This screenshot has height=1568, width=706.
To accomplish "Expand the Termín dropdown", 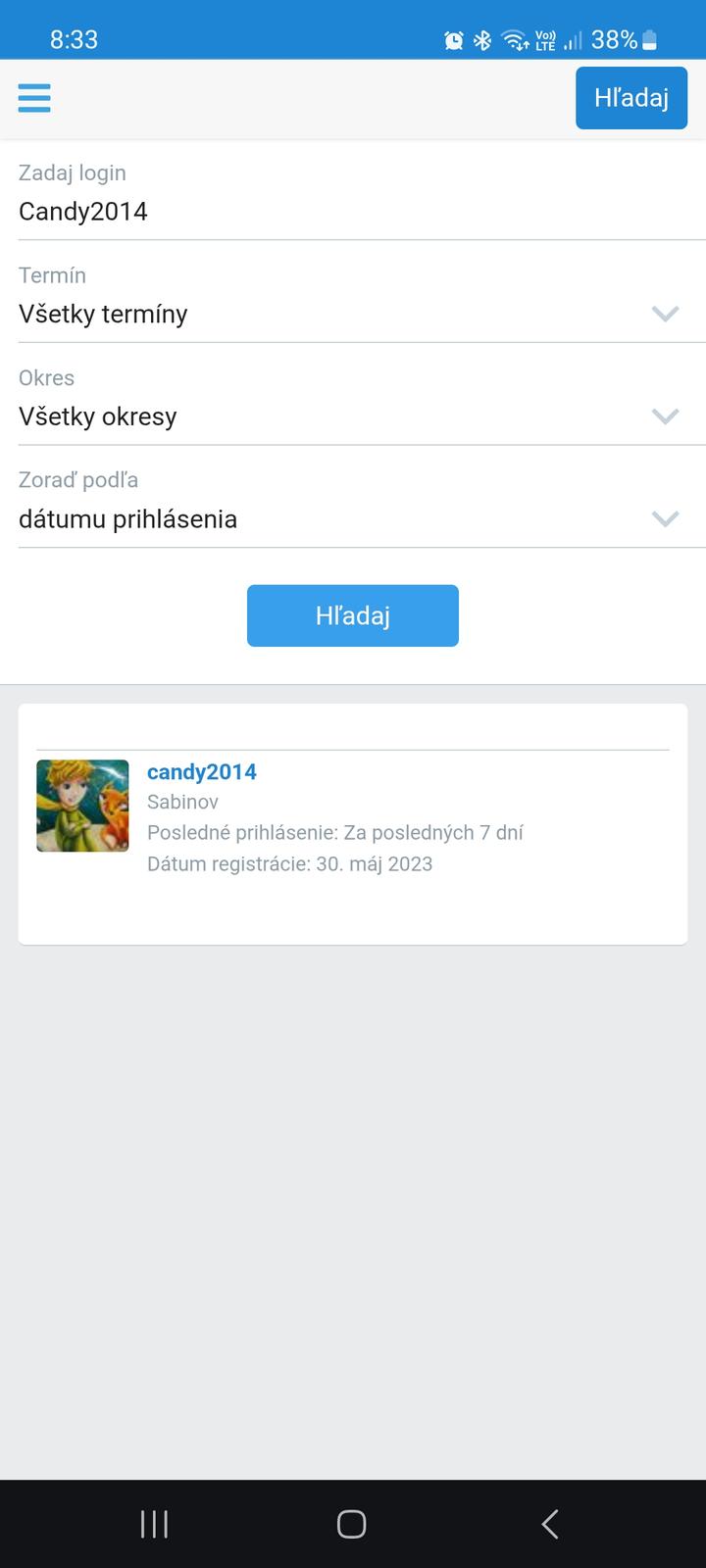I will [353, 315].
